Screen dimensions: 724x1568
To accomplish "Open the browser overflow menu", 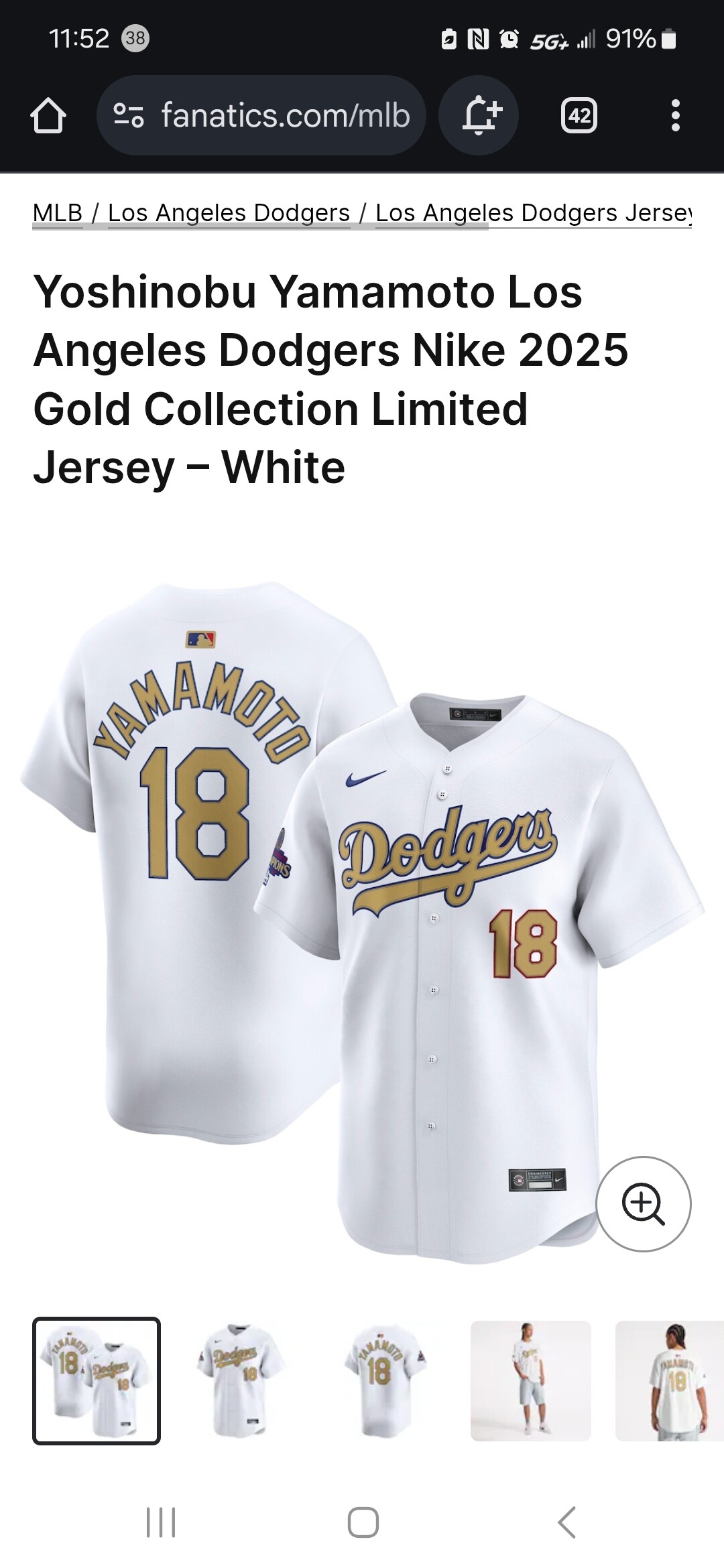I will point(675,116).
